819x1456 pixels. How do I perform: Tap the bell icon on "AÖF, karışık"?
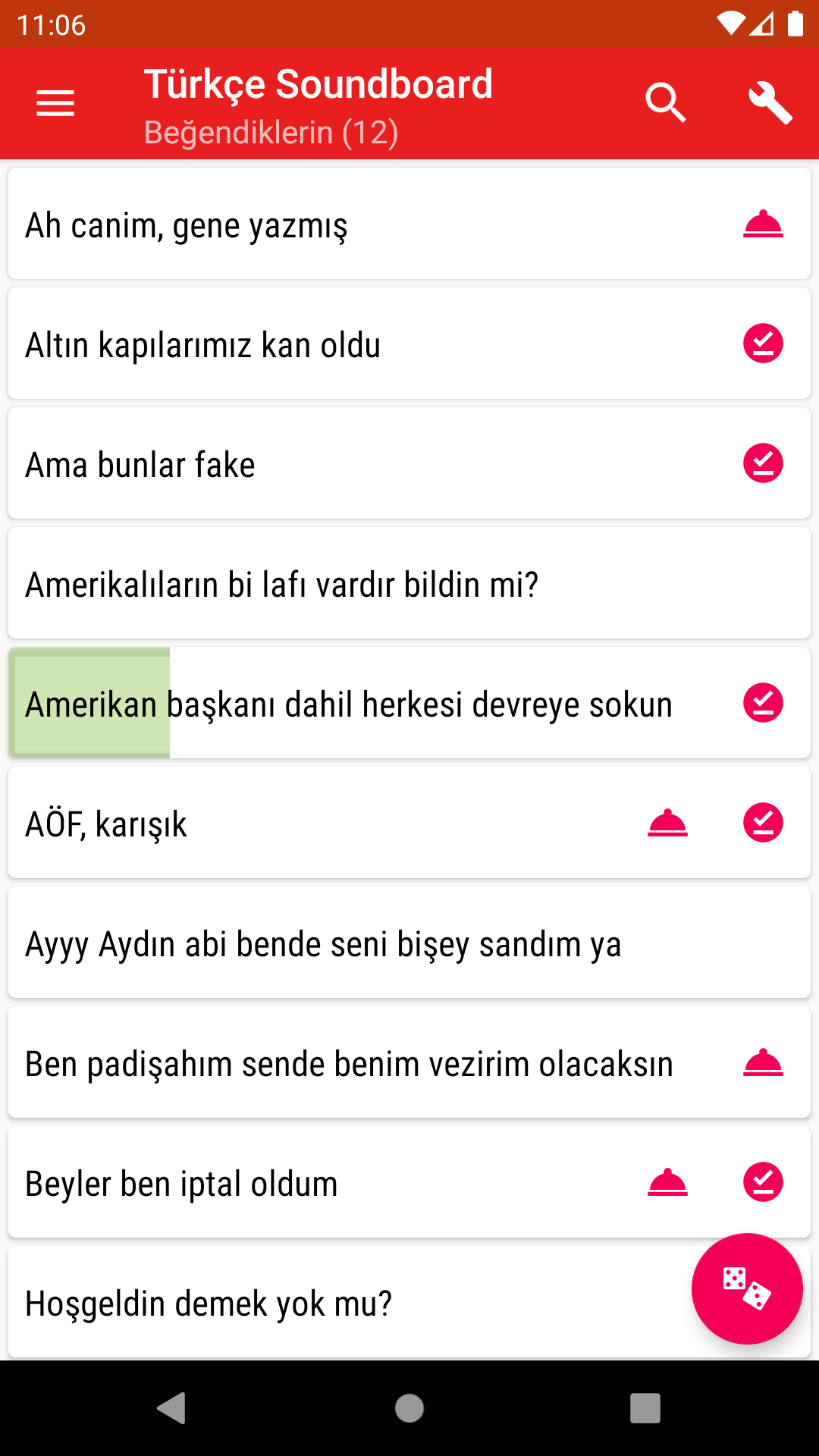tap(667, 823)
